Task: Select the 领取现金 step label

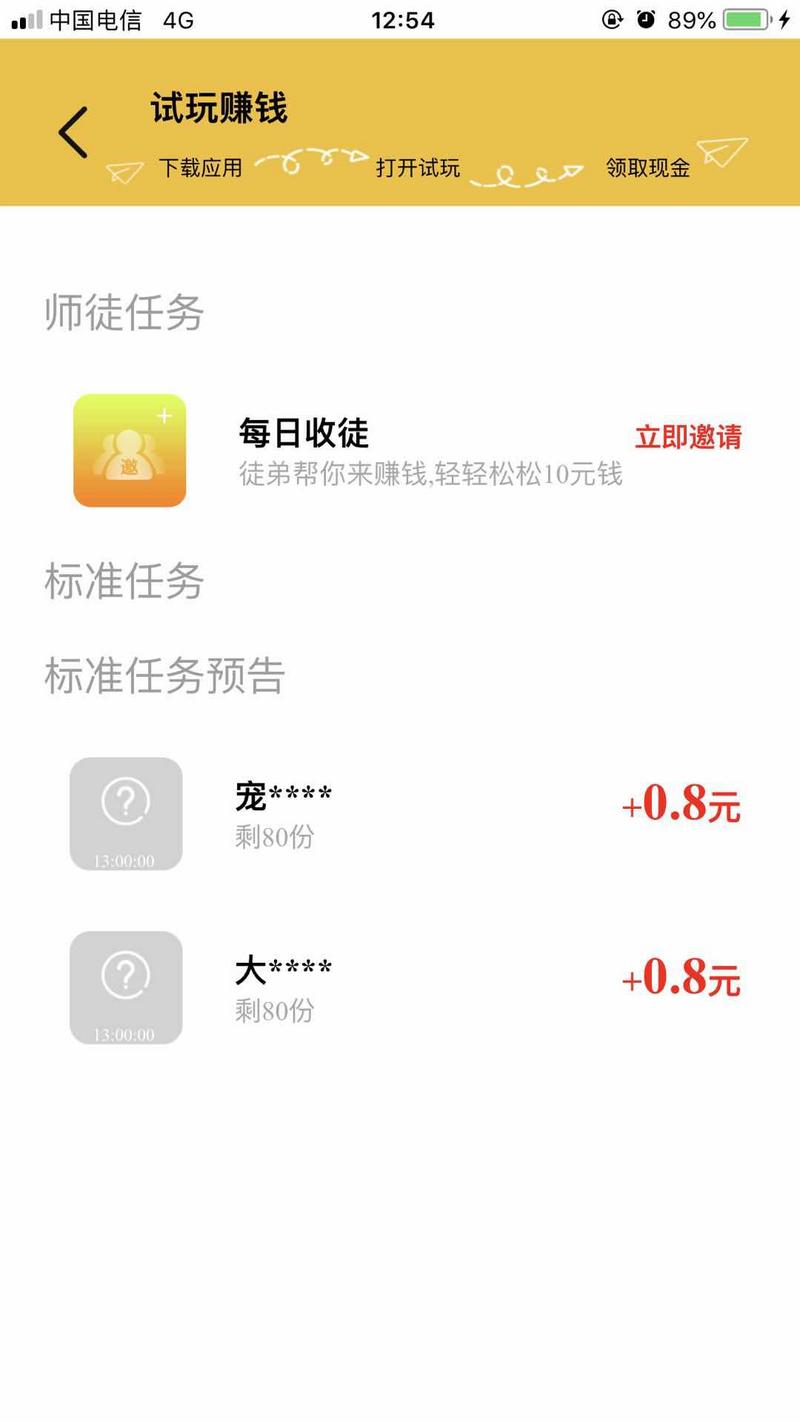Action: click(x=648, y=168)
